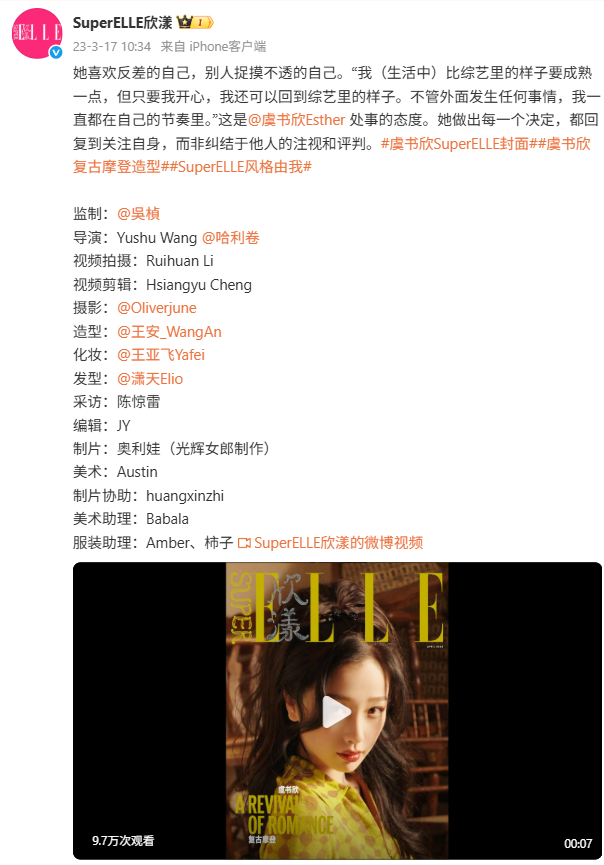Open SuperELLE欣漾的微博视频 link
Screen dimensions: 604x865
pos(330,543)
